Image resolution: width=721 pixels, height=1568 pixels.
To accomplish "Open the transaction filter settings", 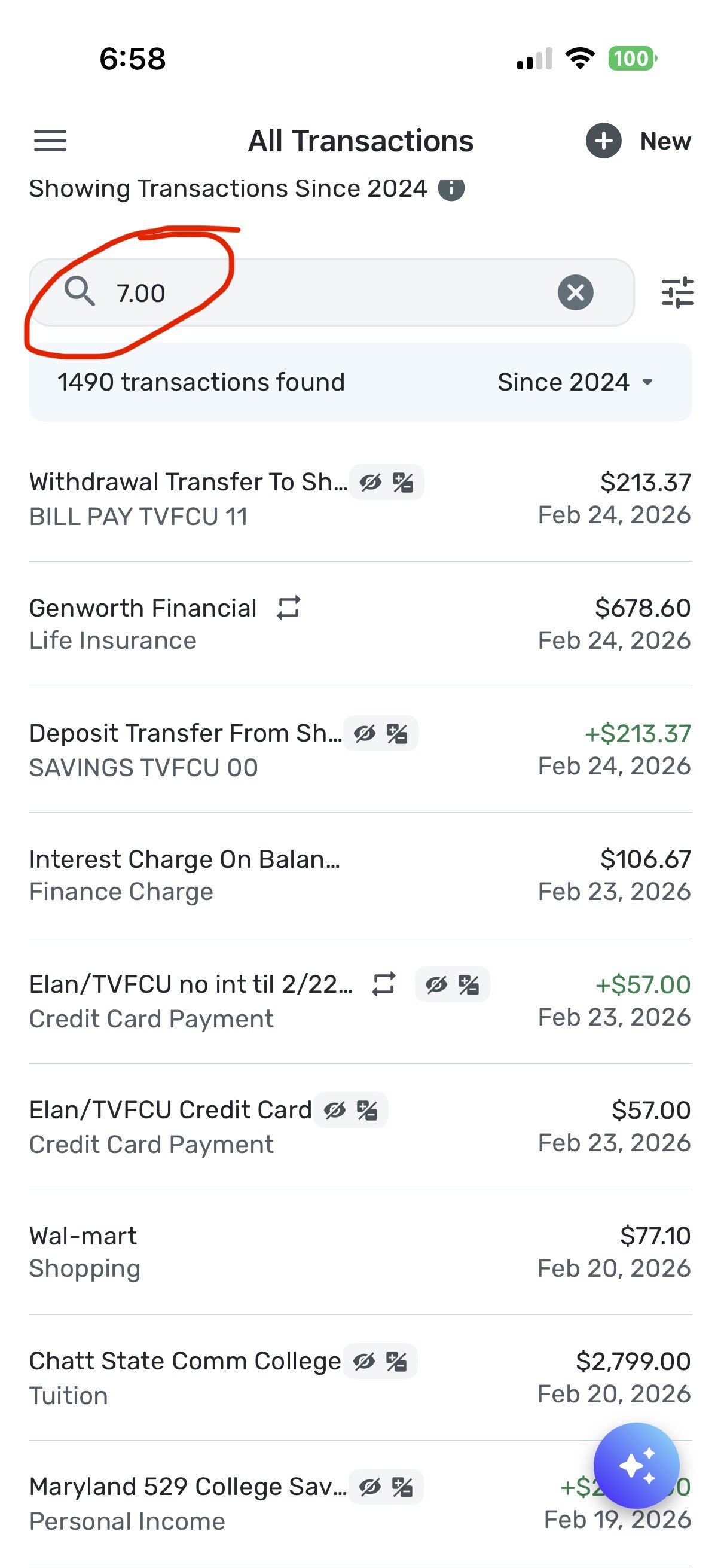I will 677,293.
